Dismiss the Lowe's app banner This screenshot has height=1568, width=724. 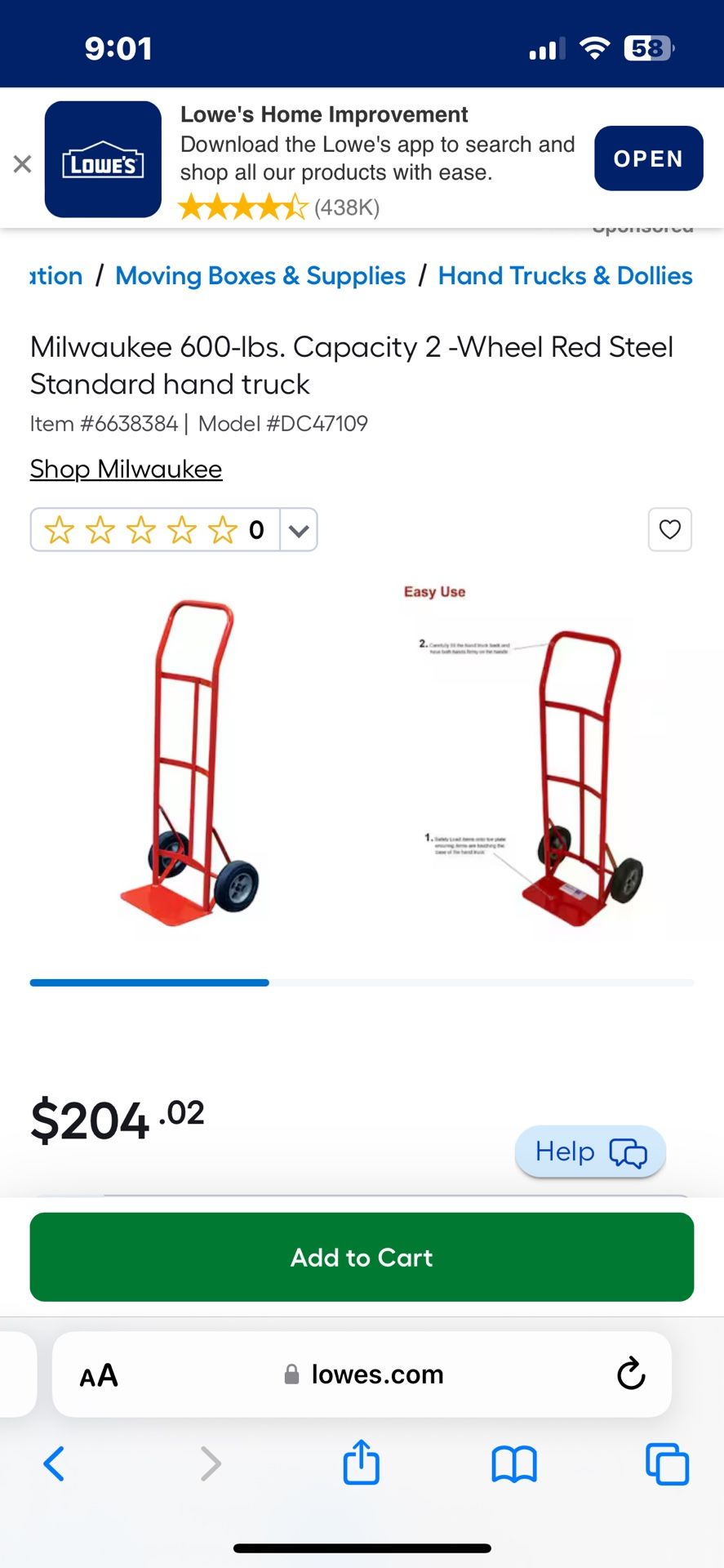coord(22,164)
